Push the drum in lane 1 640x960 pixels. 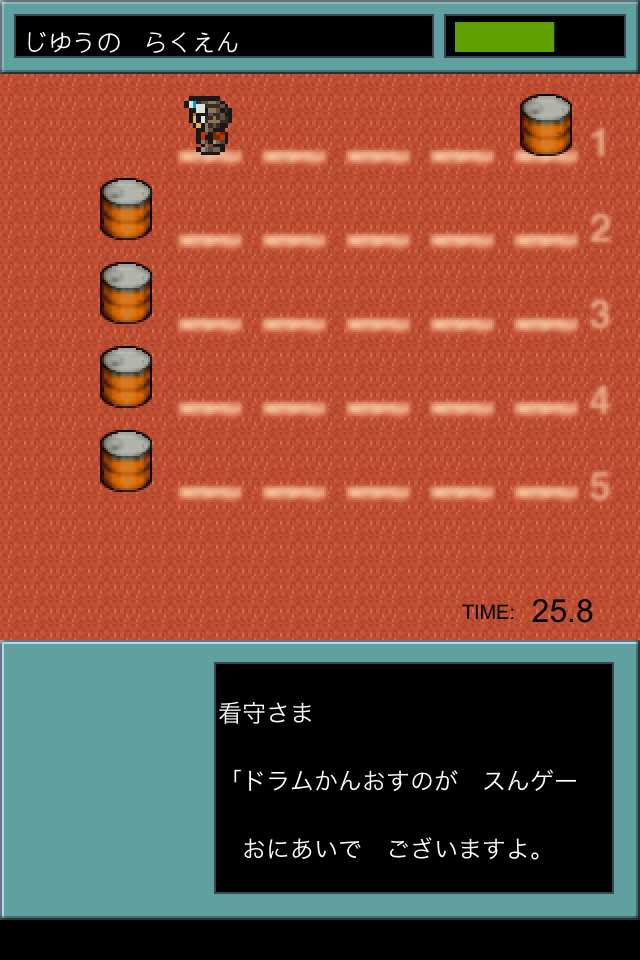pyautogui.click(x=546, y=125)
